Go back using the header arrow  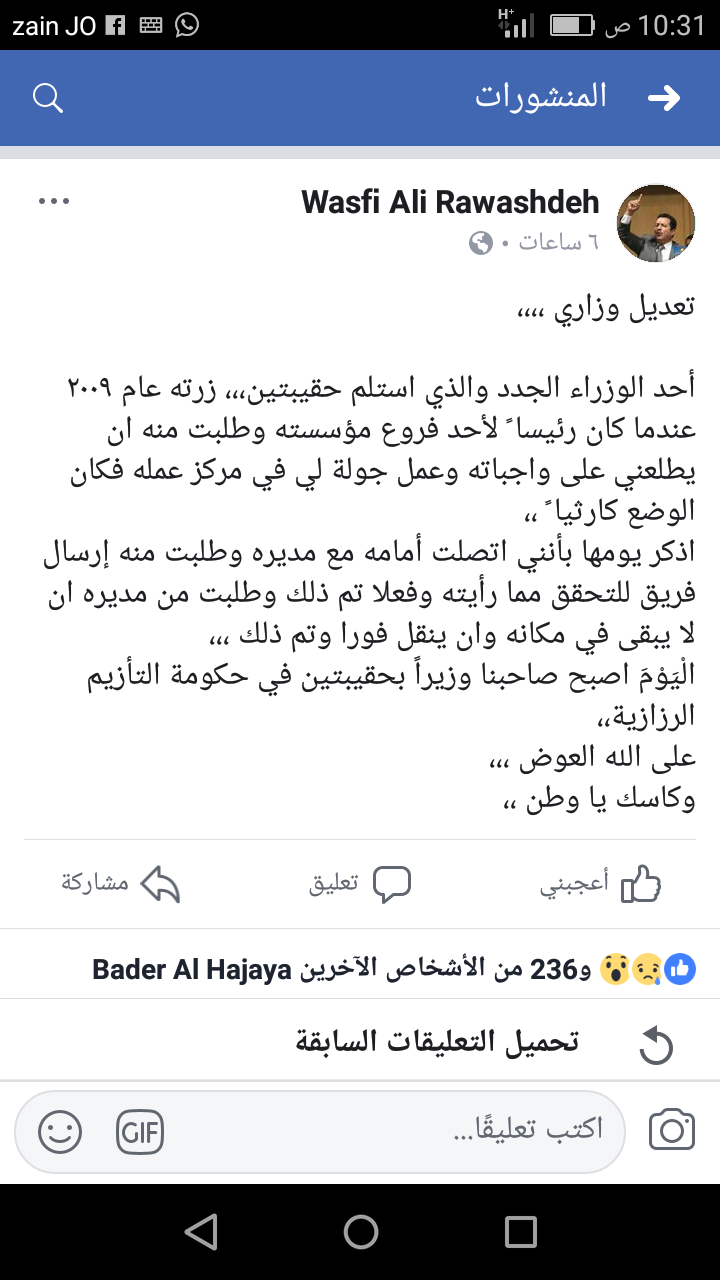tap(663, 97)
